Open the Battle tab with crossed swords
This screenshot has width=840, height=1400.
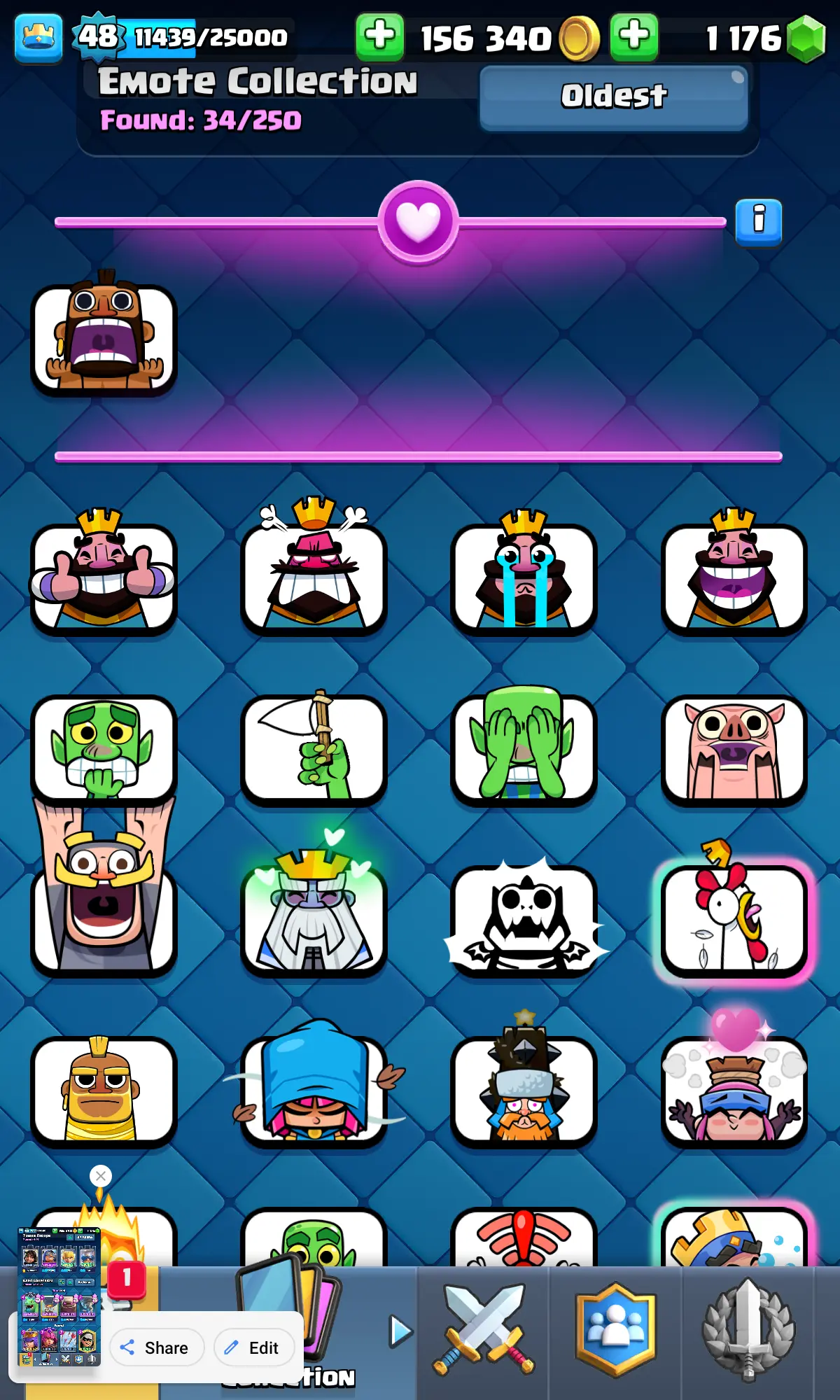pyautogui.click(x=483, y=1330)
